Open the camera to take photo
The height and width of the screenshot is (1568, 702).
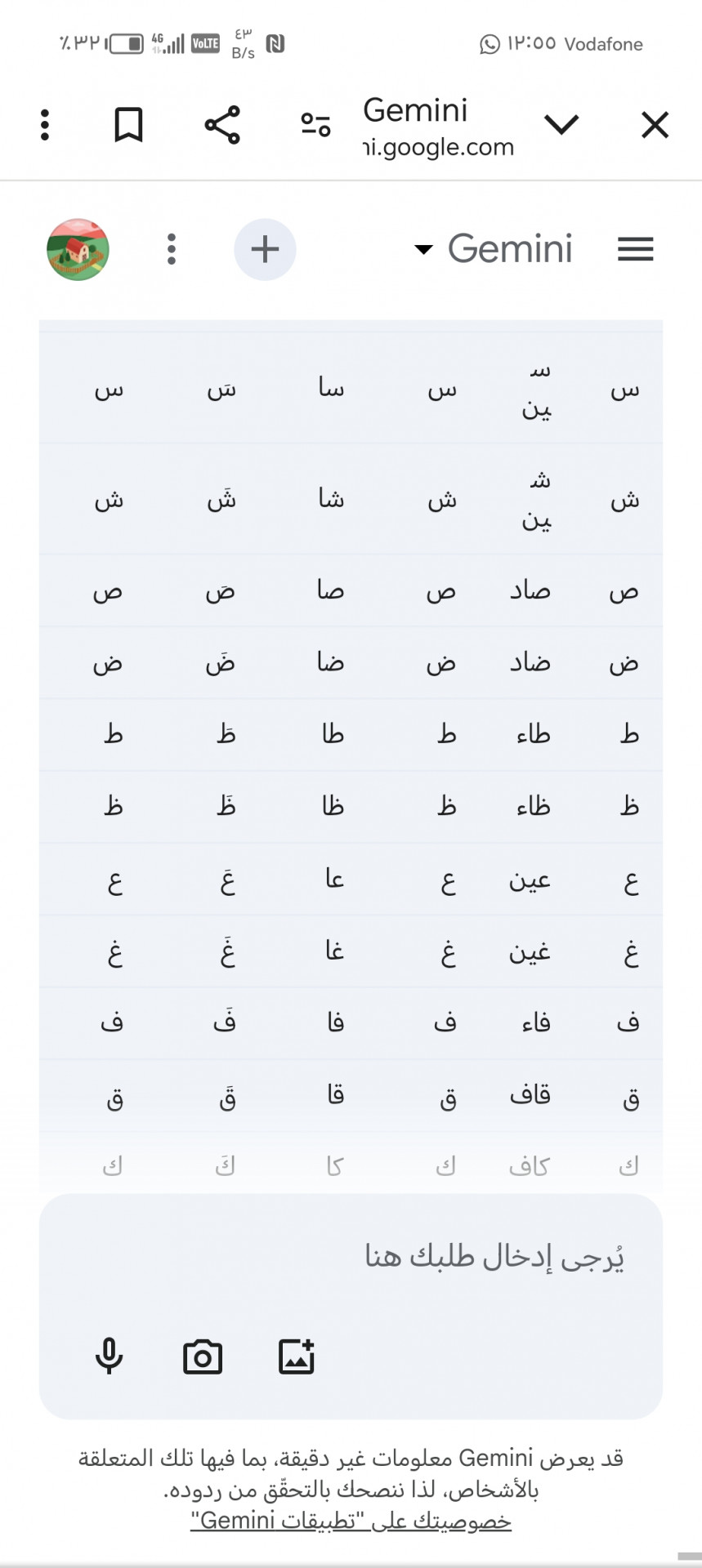203,1357
